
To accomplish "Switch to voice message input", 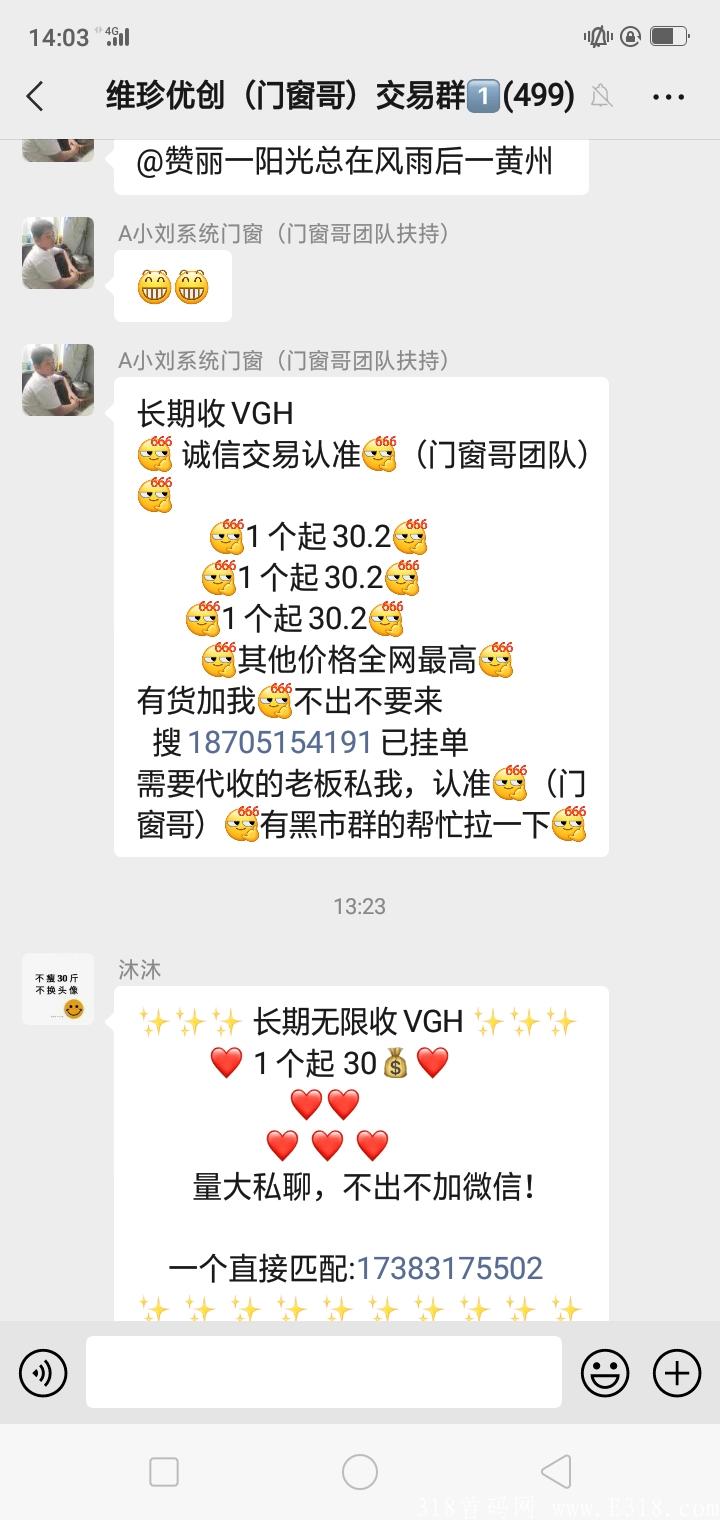I will coord(41,1372).
